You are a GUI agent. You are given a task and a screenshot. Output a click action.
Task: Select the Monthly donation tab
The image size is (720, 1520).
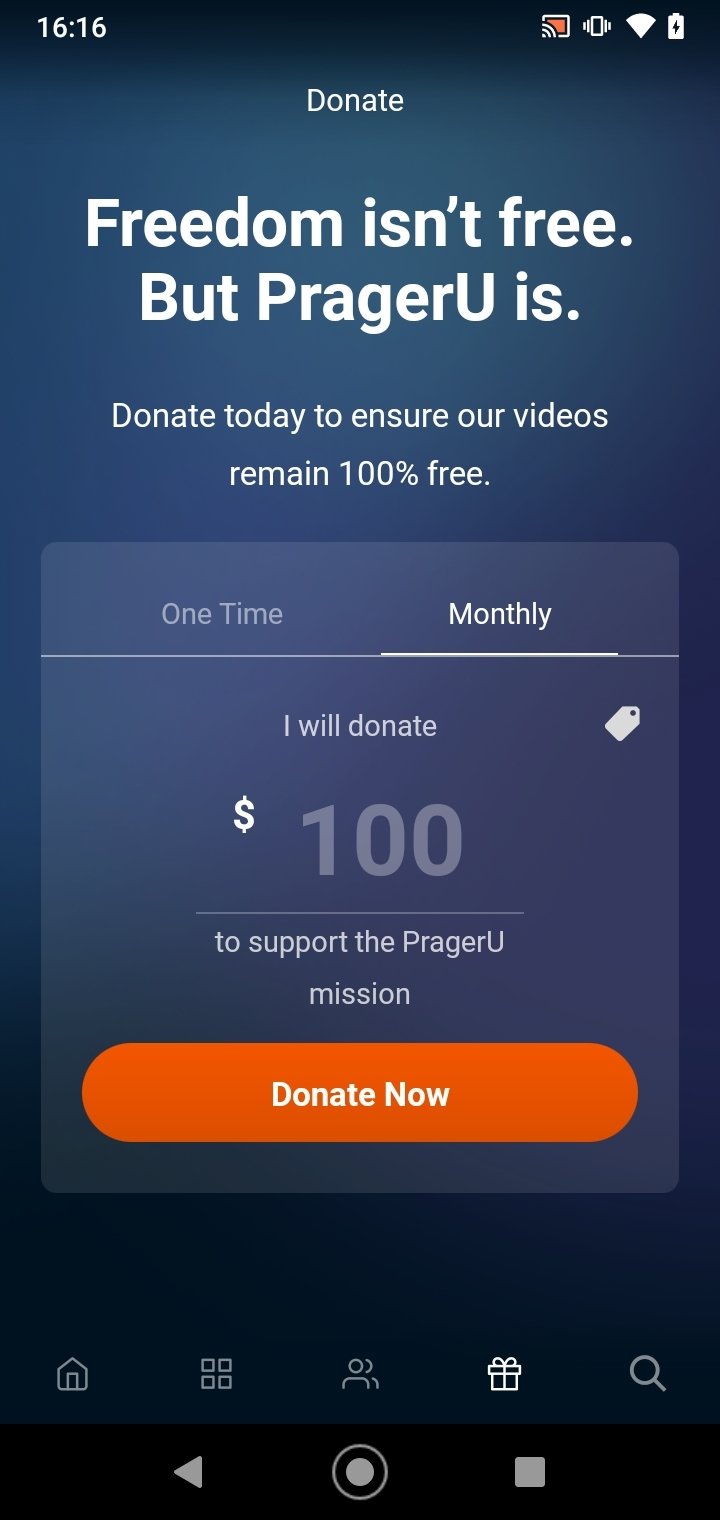(499, 613)
